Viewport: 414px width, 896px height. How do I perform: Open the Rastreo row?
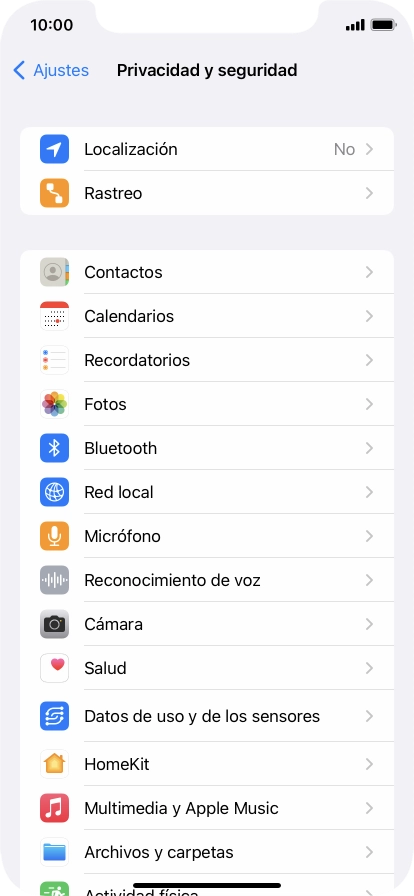click(207, 193)
